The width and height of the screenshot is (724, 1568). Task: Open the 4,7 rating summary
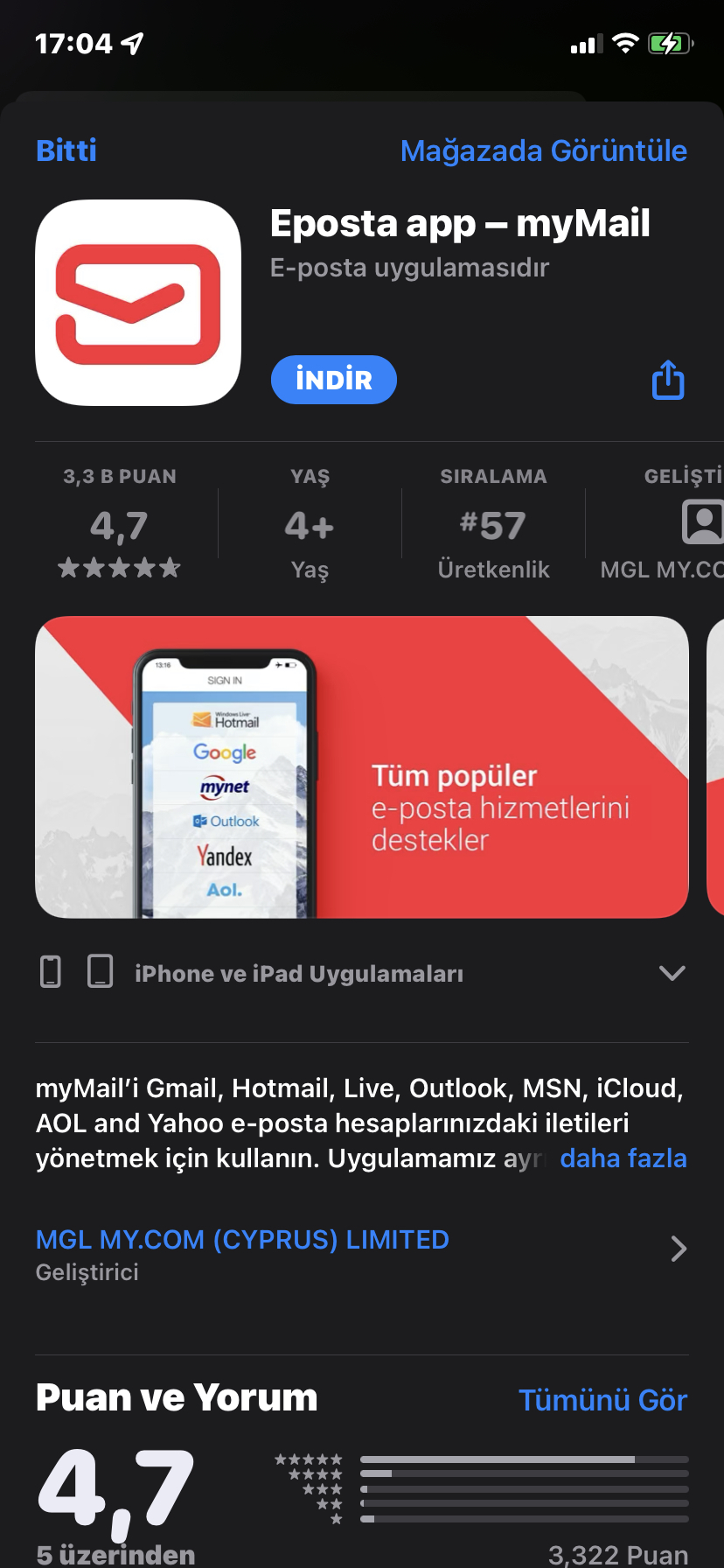coord(119,525)
